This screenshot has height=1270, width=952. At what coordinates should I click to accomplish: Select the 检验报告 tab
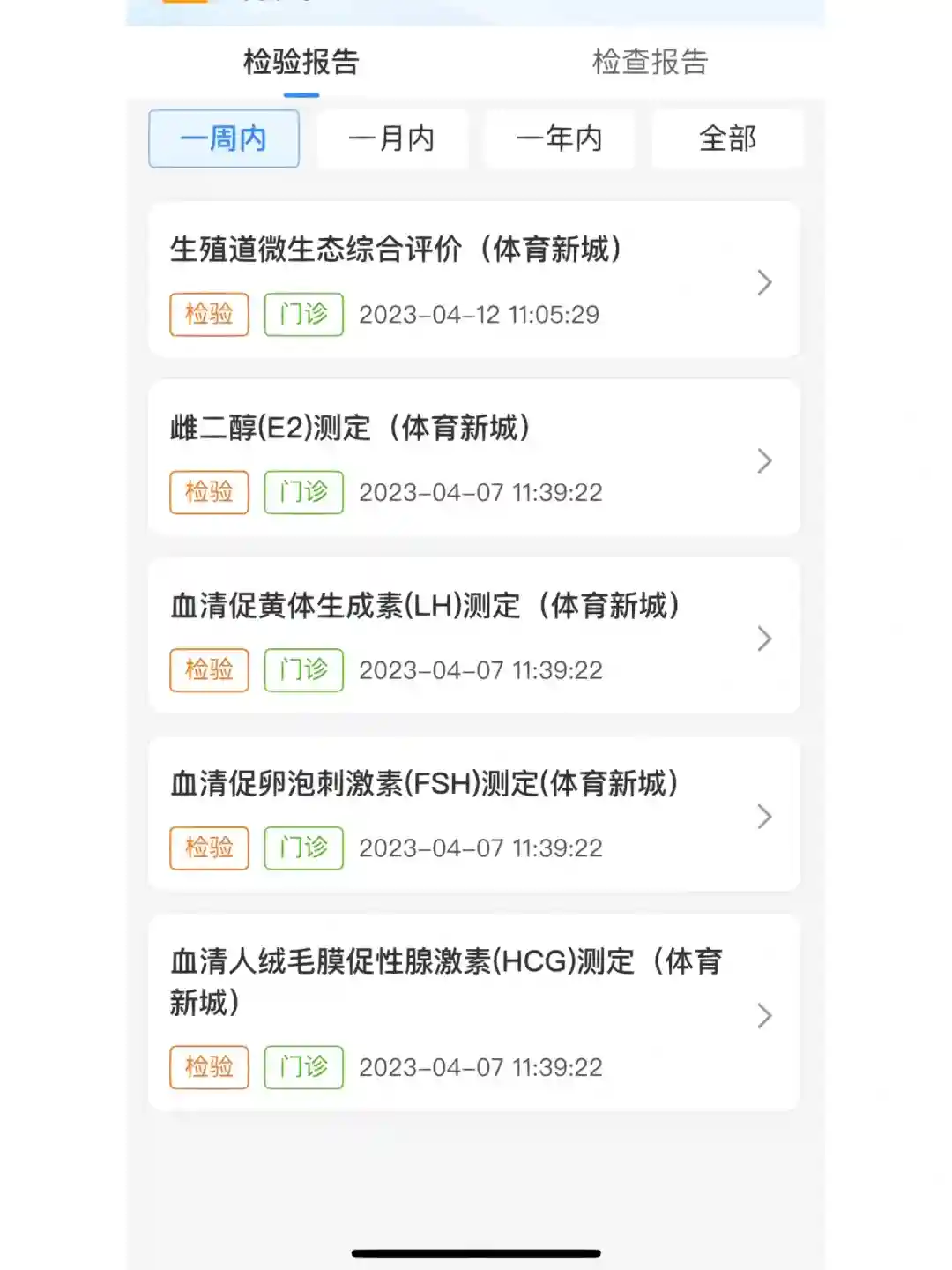(x=301, y=62)
